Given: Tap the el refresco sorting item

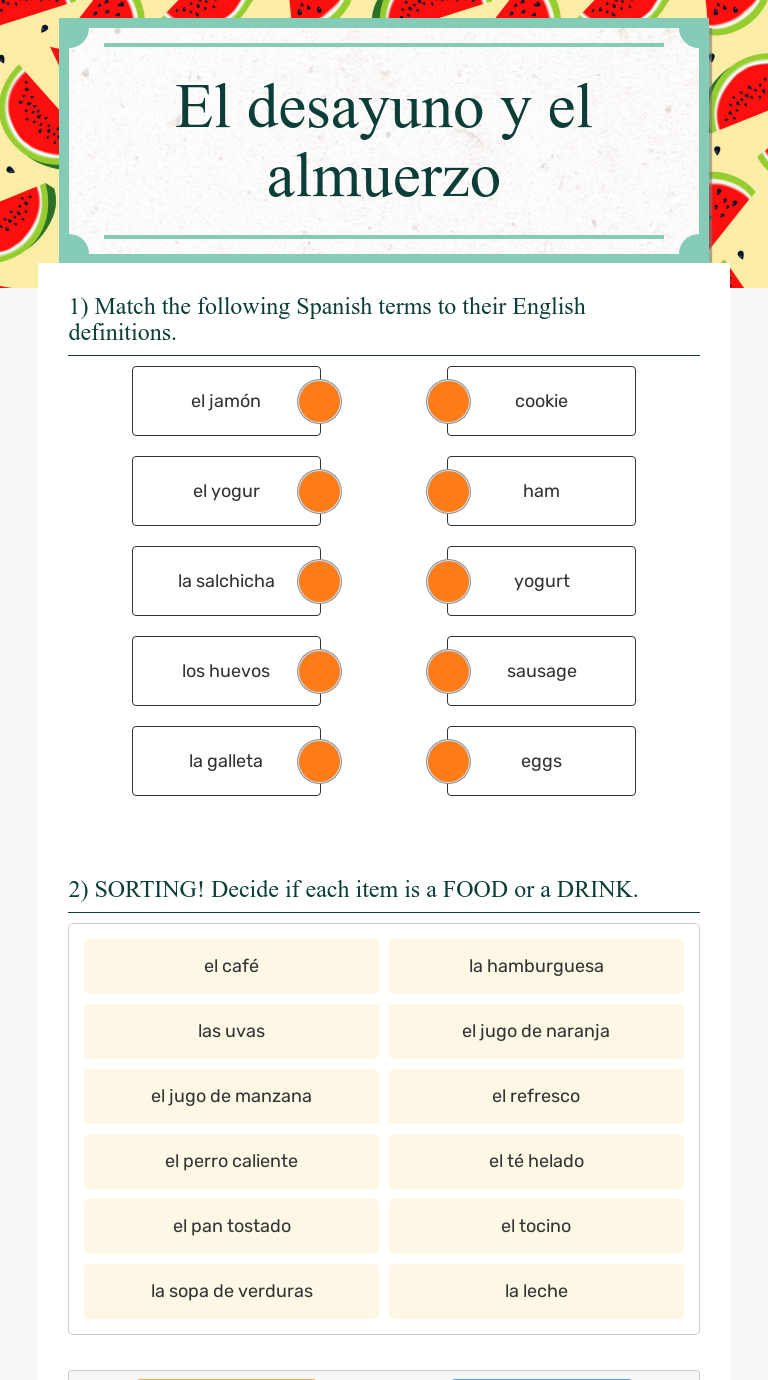Looking at the screenshot, I should click(x=536, y=1096).
